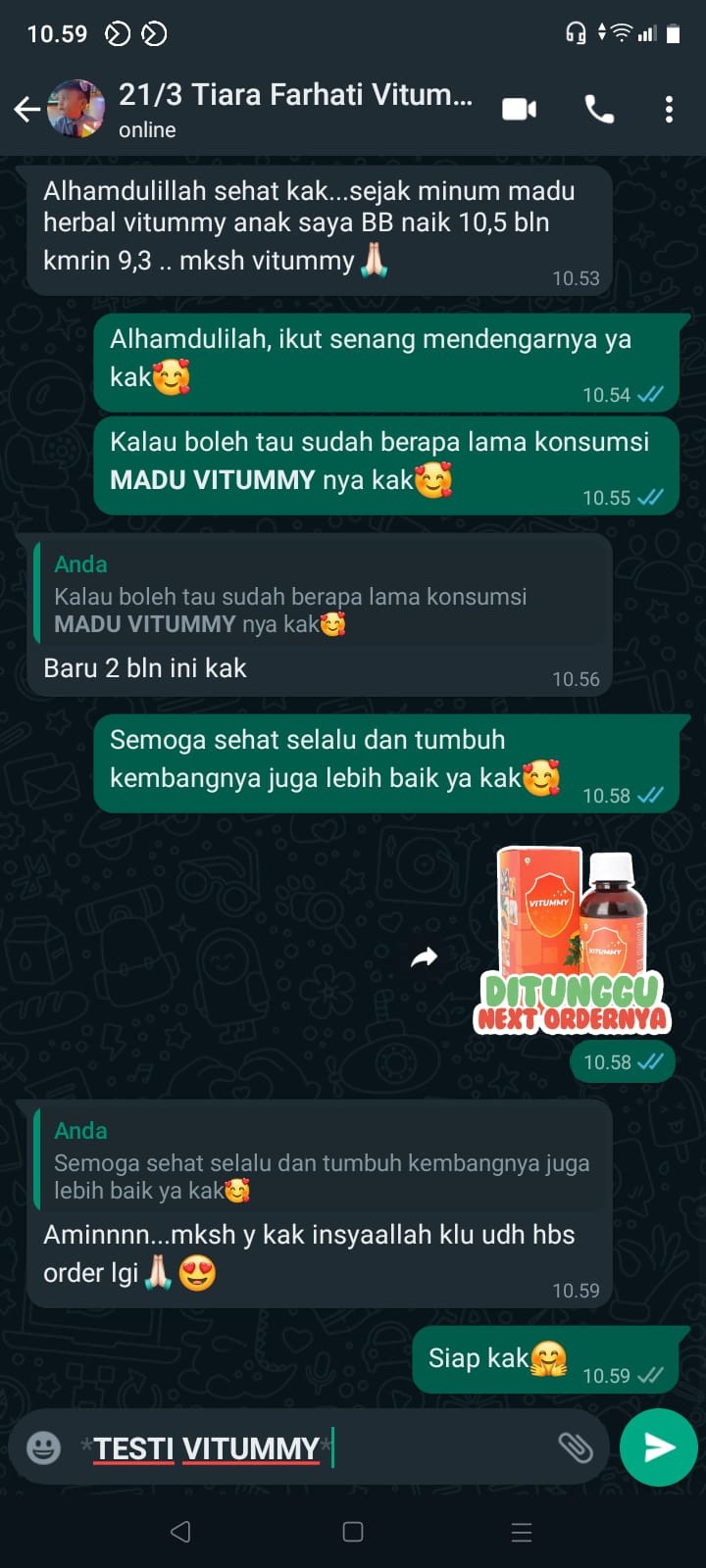Open Tiara Farhati's profile picture
This screenshot has width=706, height=1568.
coord(76,110)
